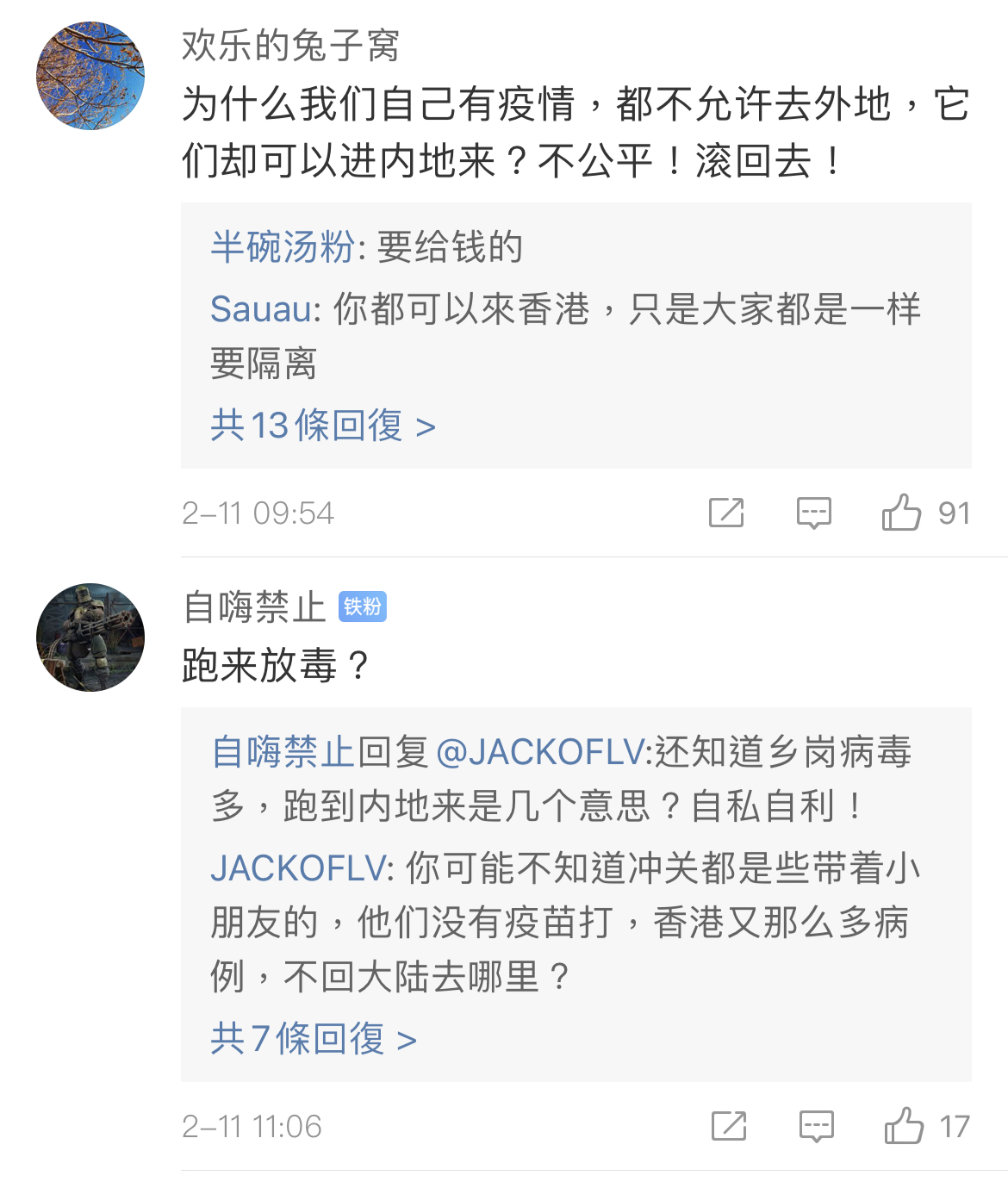Viewport: 1008px width, 1194px height.
Task: Expand 共7條回復 replies
Action: (x=314, y=1039)
